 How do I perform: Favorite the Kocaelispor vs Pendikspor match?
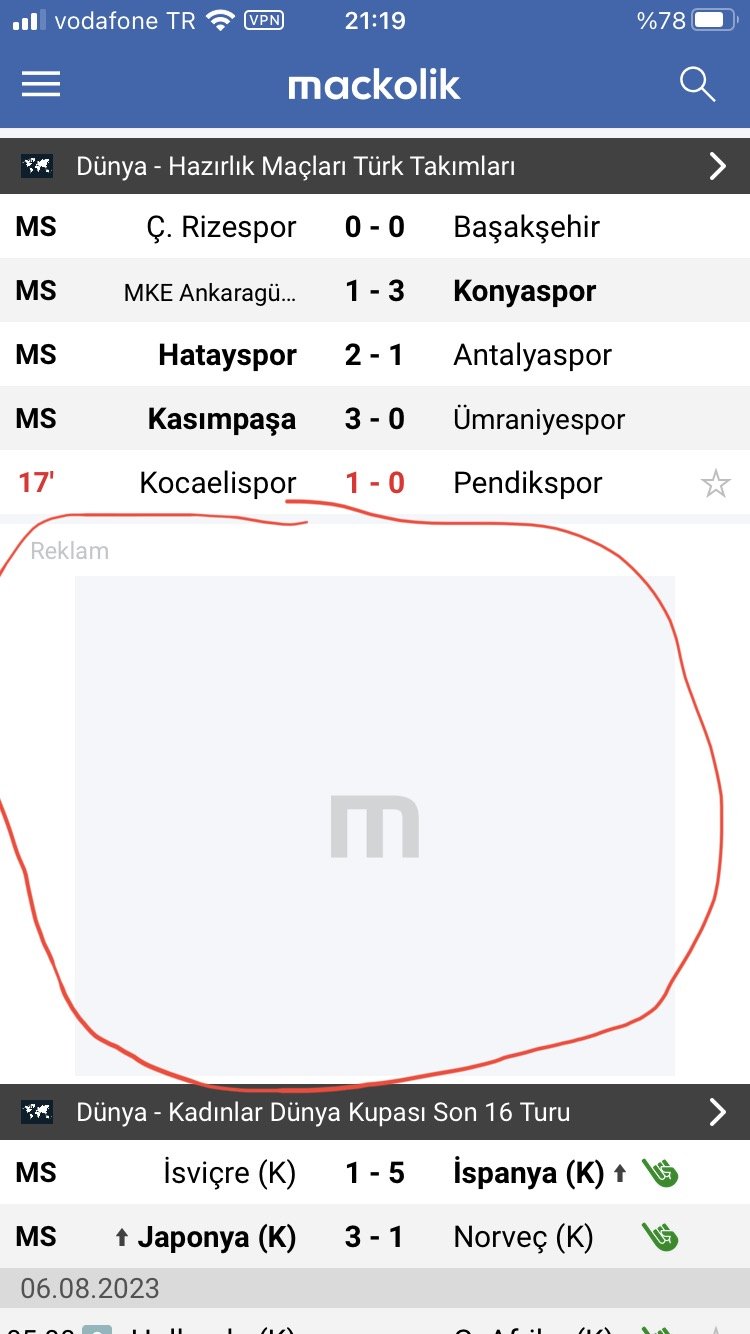715,485
